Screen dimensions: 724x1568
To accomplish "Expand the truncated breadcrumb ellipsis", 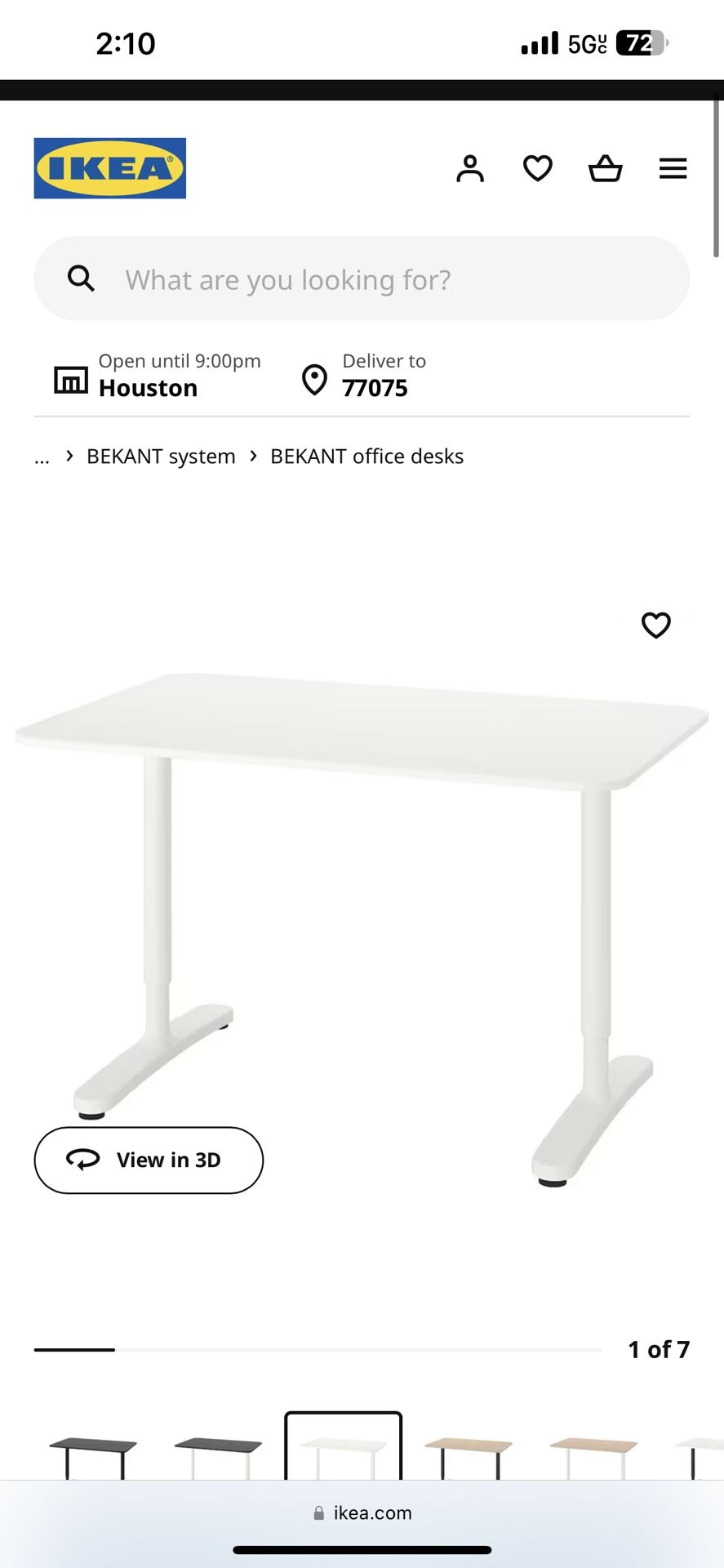I will [41, 457].
